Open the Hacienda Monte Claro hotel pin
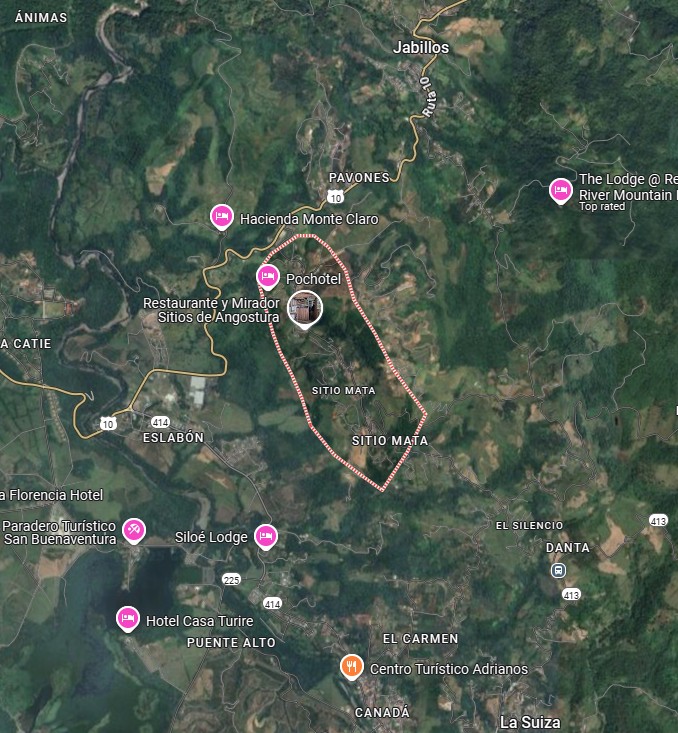 222,216
